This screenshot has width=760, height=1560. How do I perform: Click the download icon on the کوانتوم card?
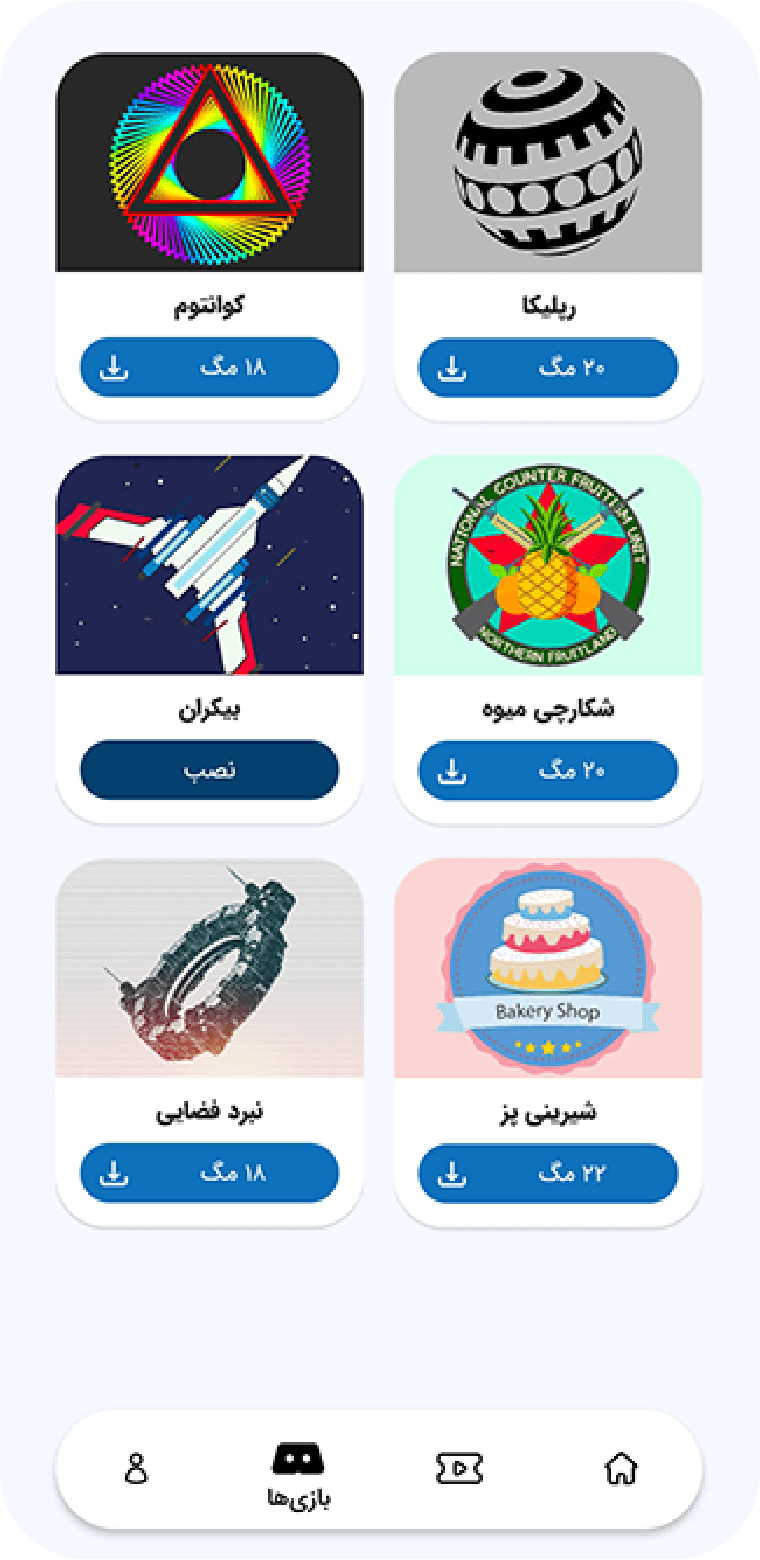[115, 368]
